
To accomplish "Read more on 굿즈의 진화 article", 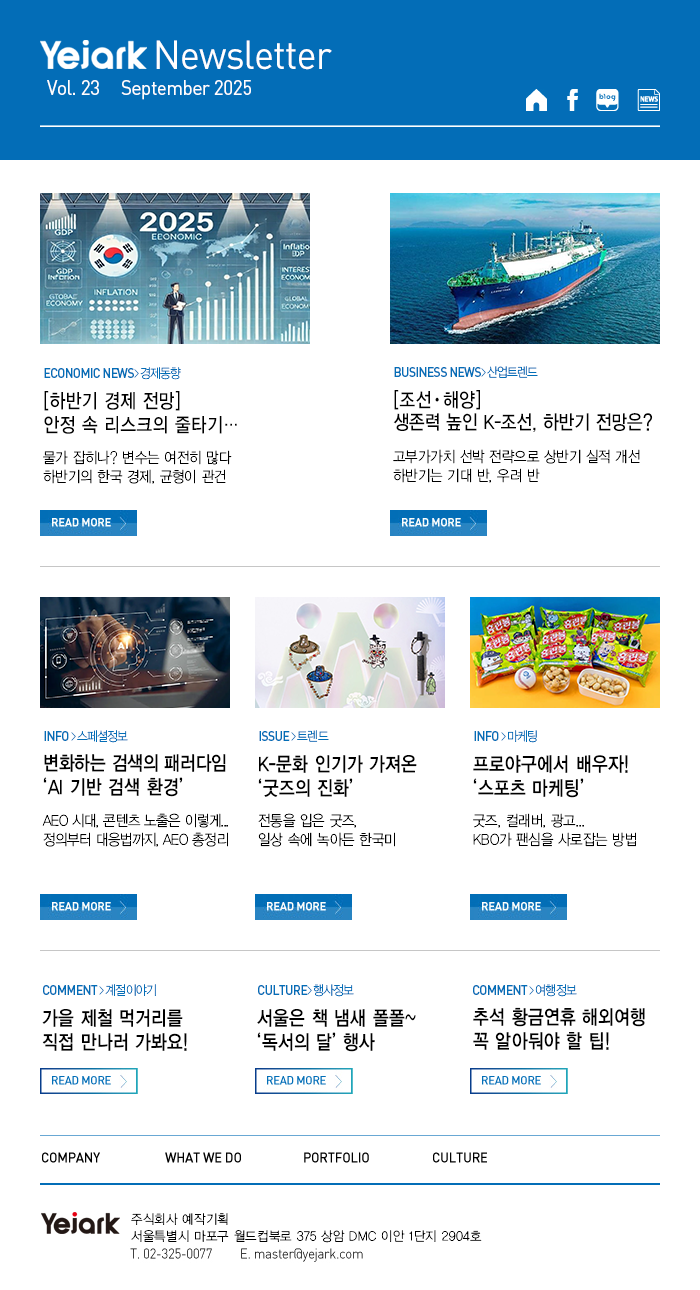I will click(x=303, y=907).
